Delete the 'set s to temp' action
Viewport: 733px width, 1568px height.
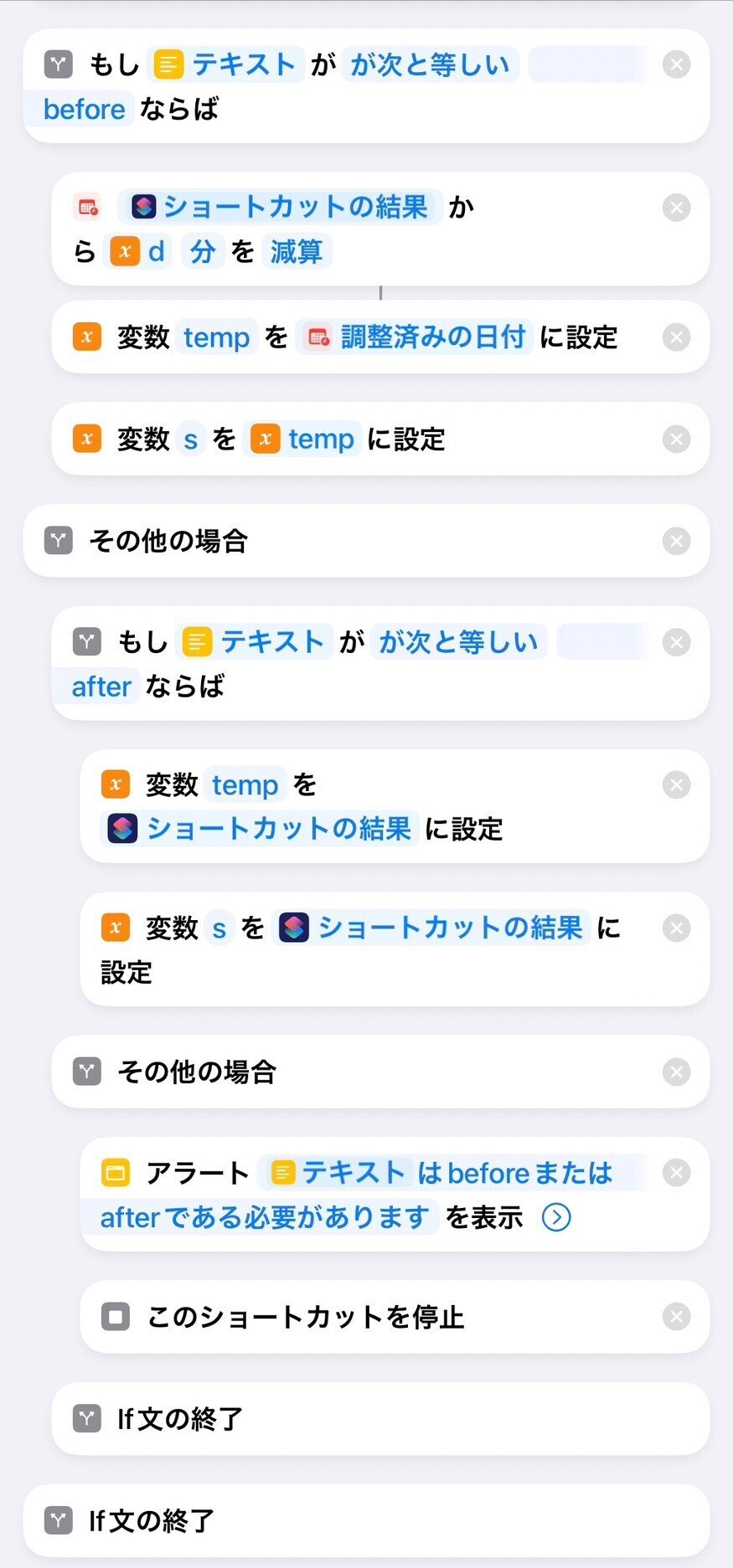pyautogui.click(x=676, y=439)
